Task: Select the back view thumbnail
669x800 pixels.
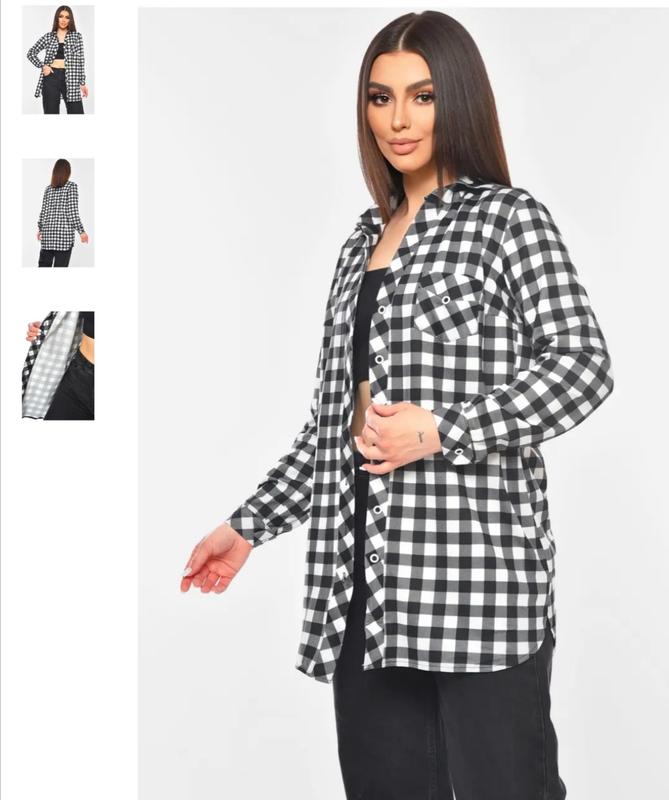Action: click(x=58, y=212)
